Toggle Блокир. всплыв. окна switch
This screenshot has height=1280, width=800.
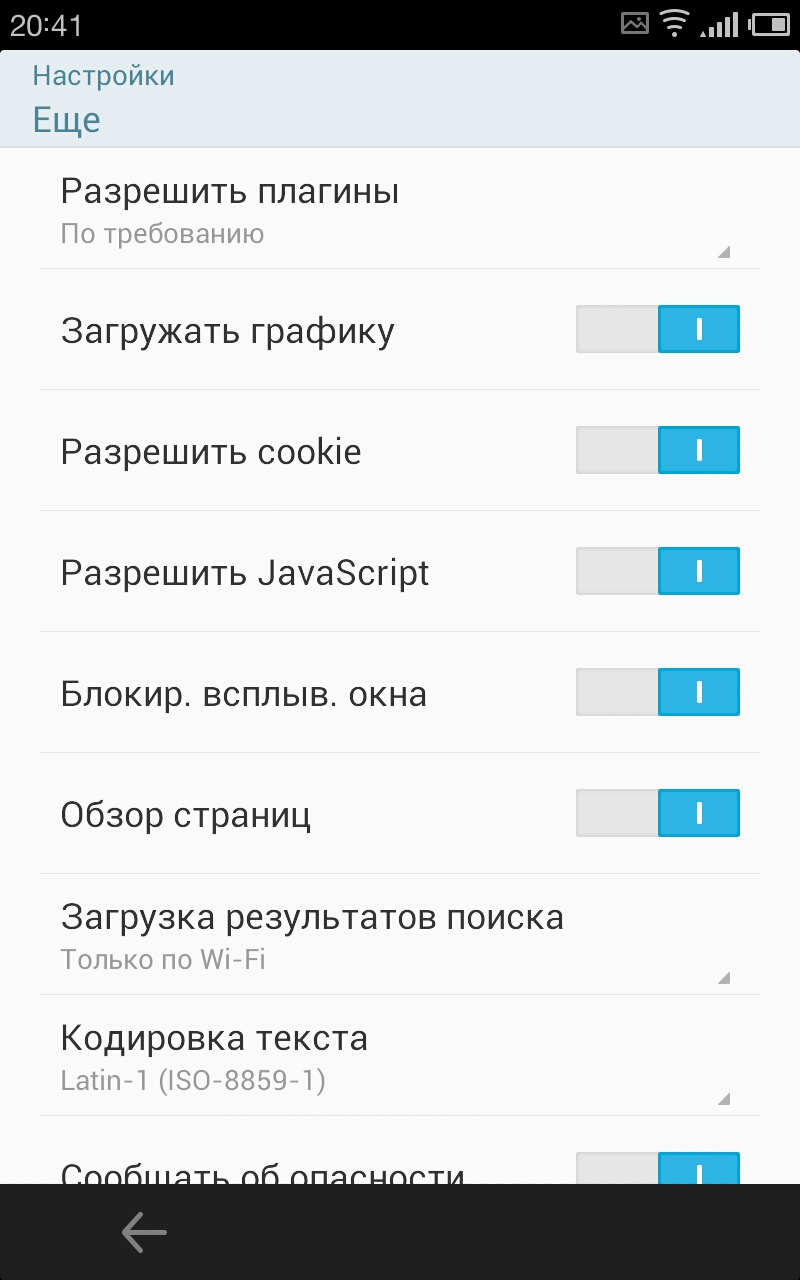pyautogui.click(x=657, y=693)
